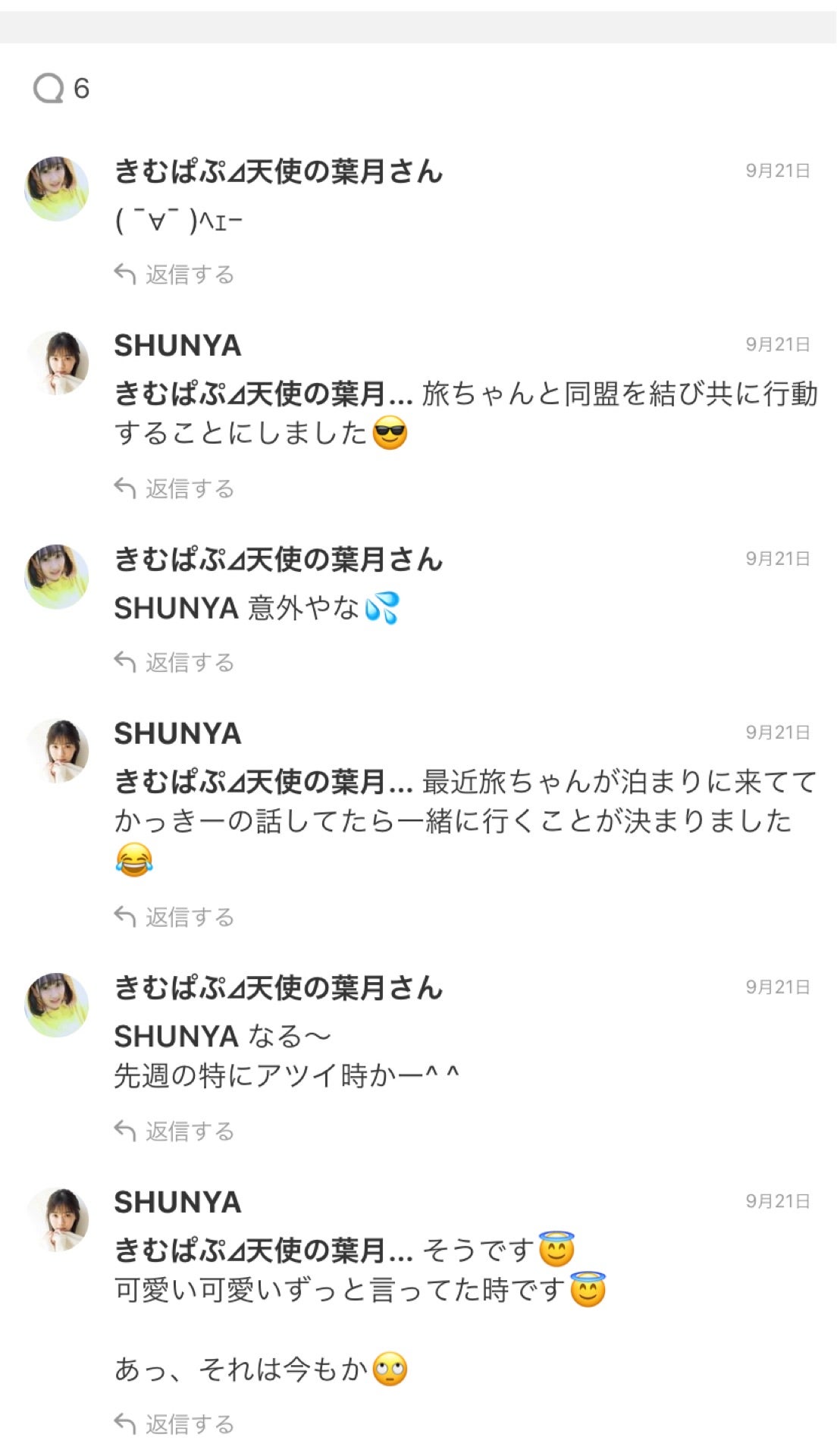
Task: Open きむぱぷ's avatar on the kaomoji comment
Action: [57, 189]
